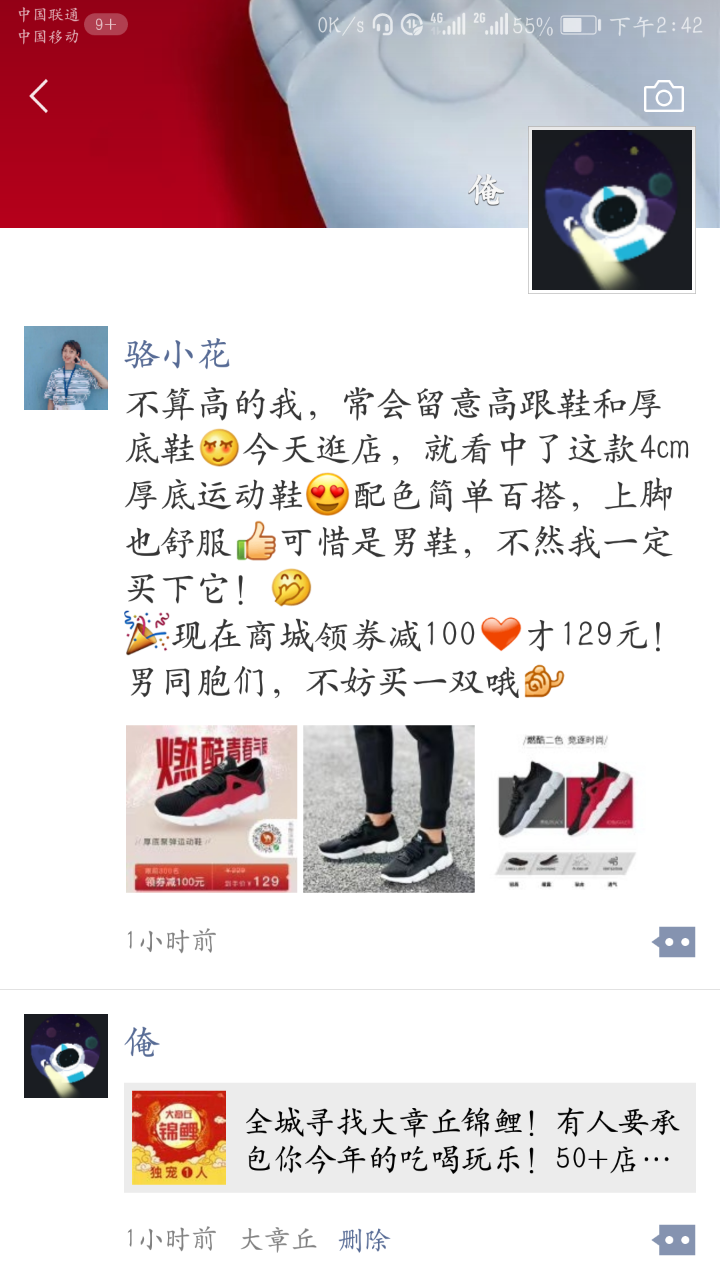Image resolution: width=720 pixels, height=1280 pixels.
Task: Open comment menu under 俺's post
Action: coord(674,1240)
